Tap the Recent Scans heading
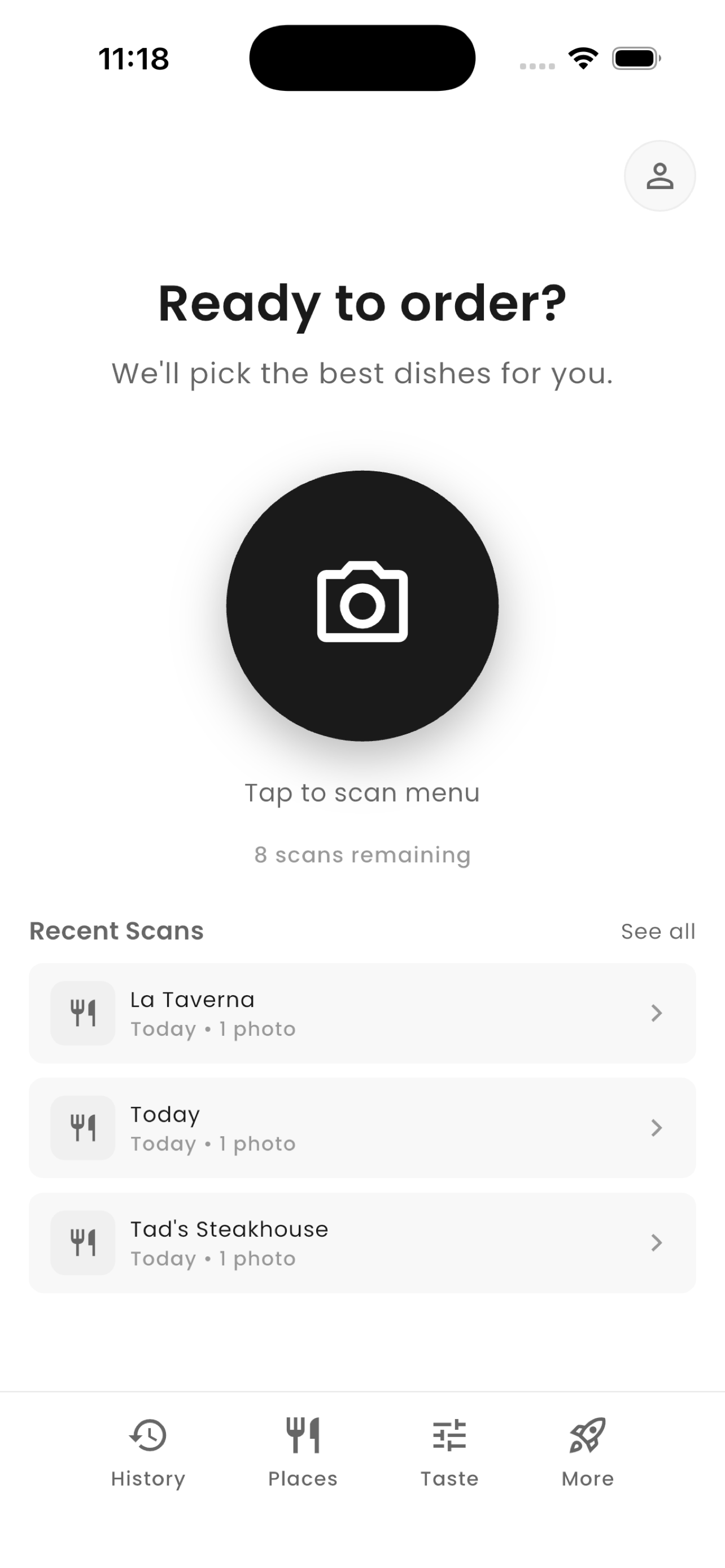Image resolution: width=725 pixels, height=1568 pixels. (116, 931)
